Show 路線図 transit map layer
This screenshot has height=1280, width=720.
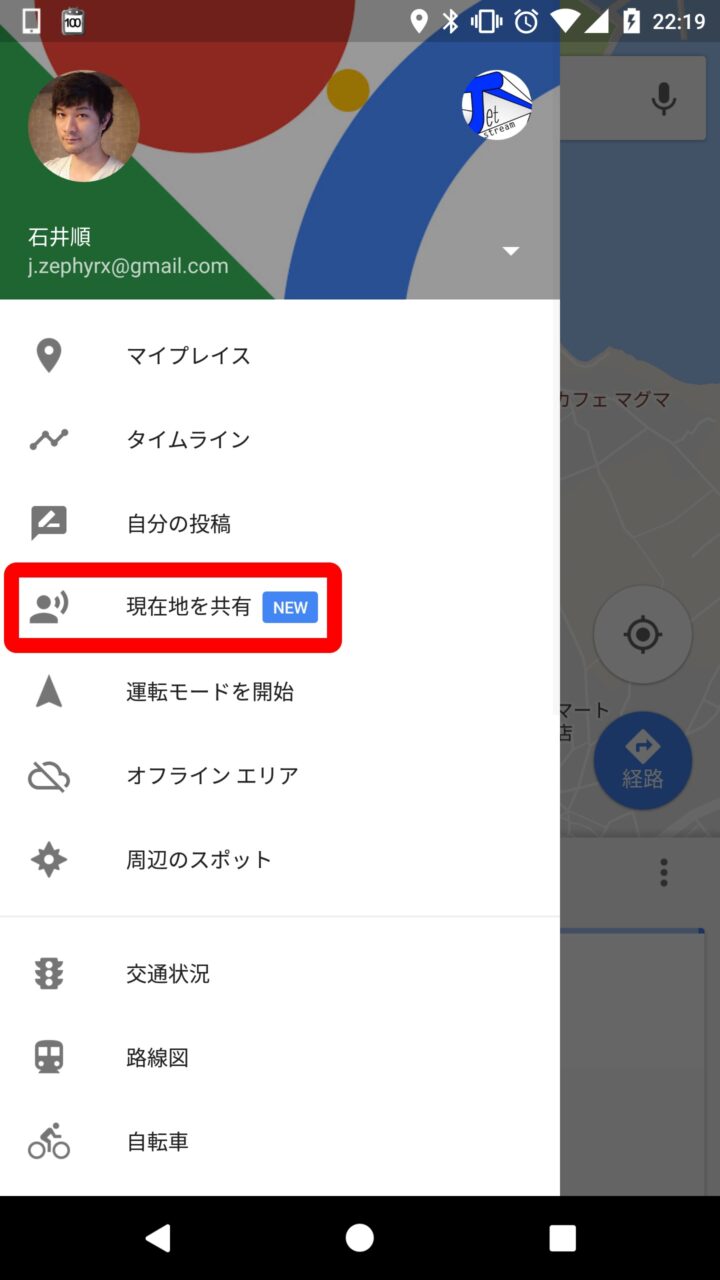click(x=157, y=1058)
